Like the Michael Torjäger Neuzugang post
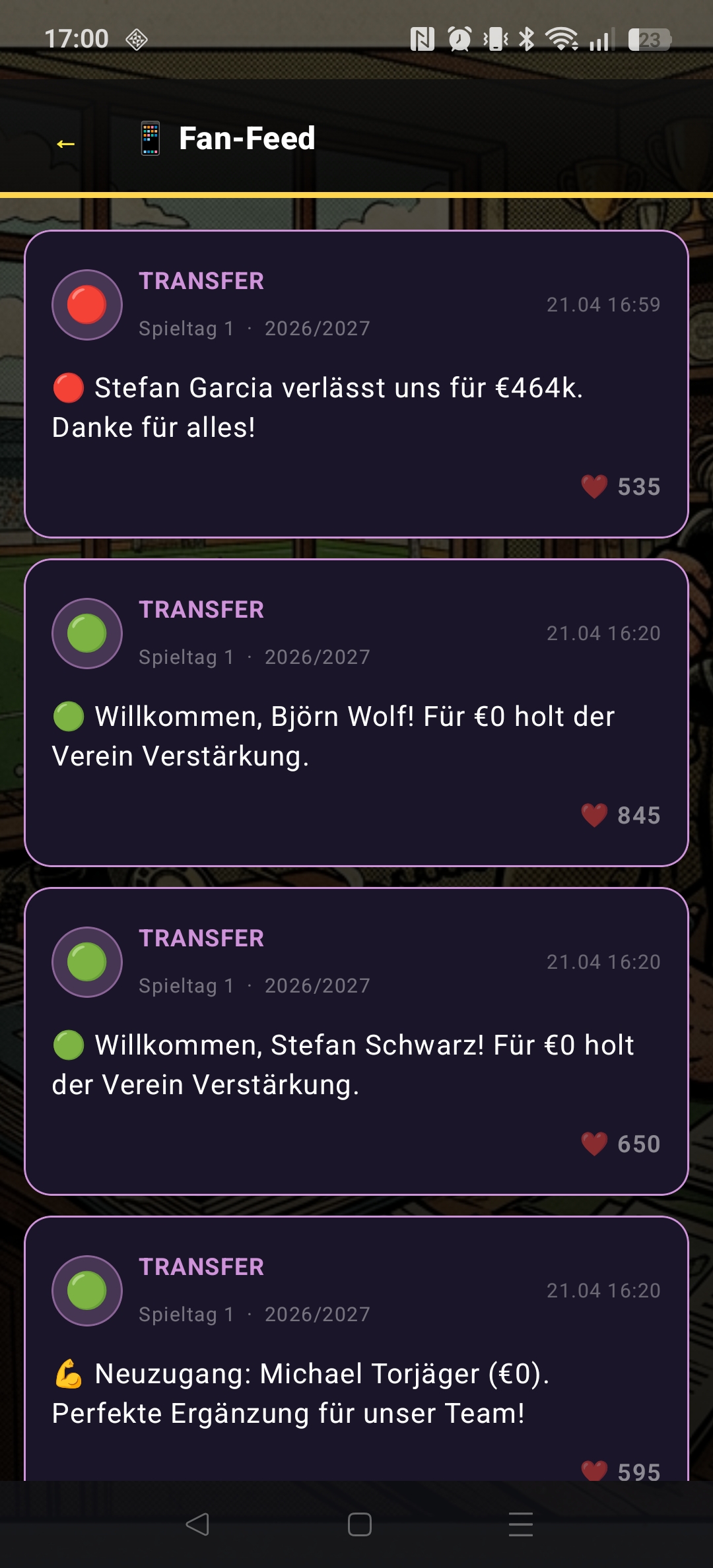The height and width of the screenshot is (1568, 713). (x=594, y=1470)
